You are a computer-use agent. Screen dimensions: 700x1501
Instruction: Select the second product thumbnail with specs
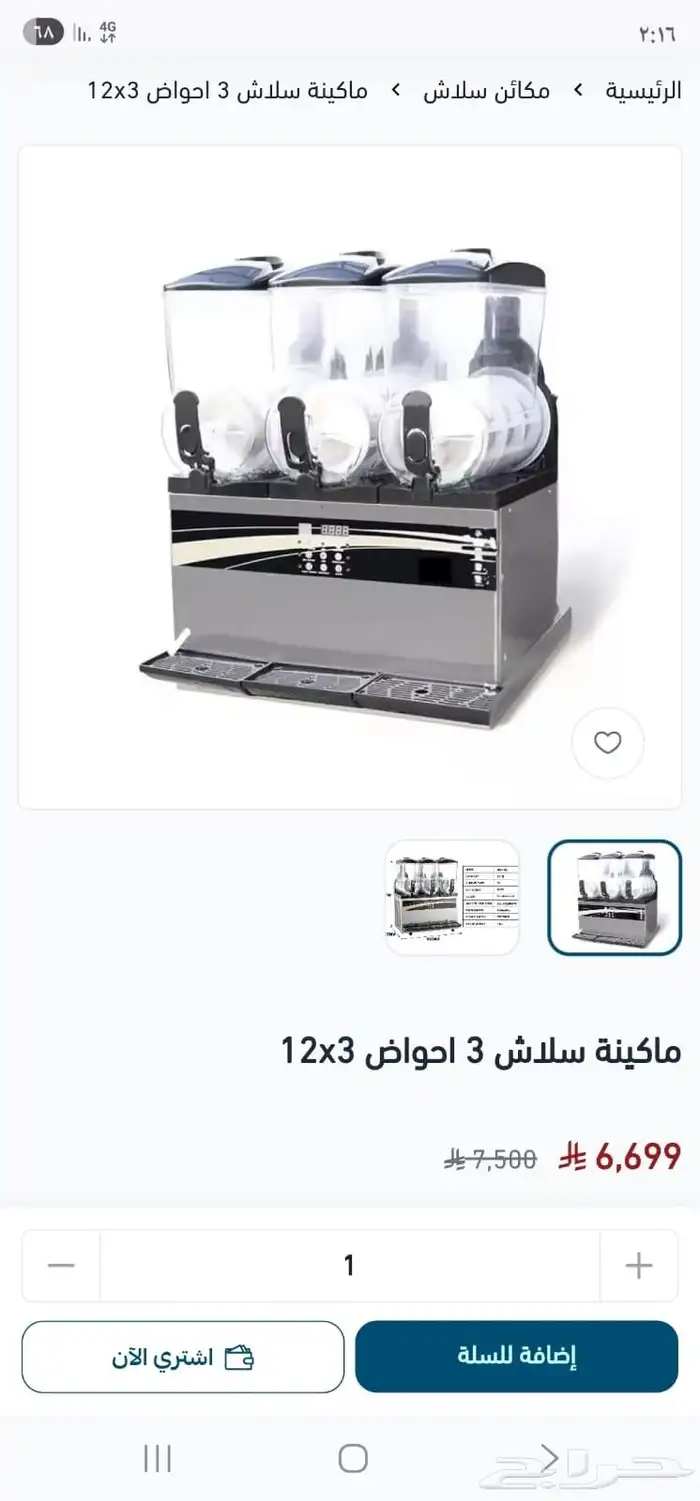tap(453, 897)
